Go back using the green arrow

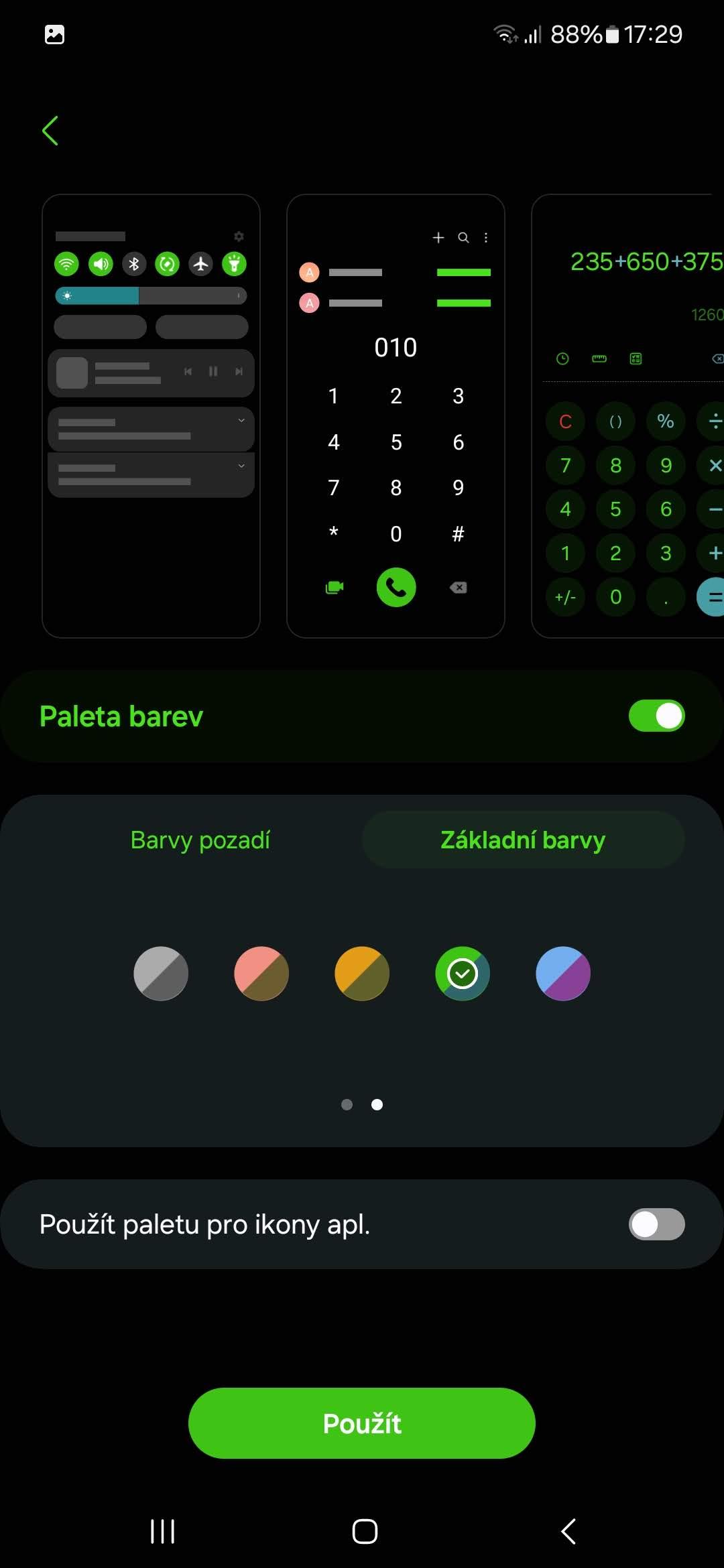50,130
